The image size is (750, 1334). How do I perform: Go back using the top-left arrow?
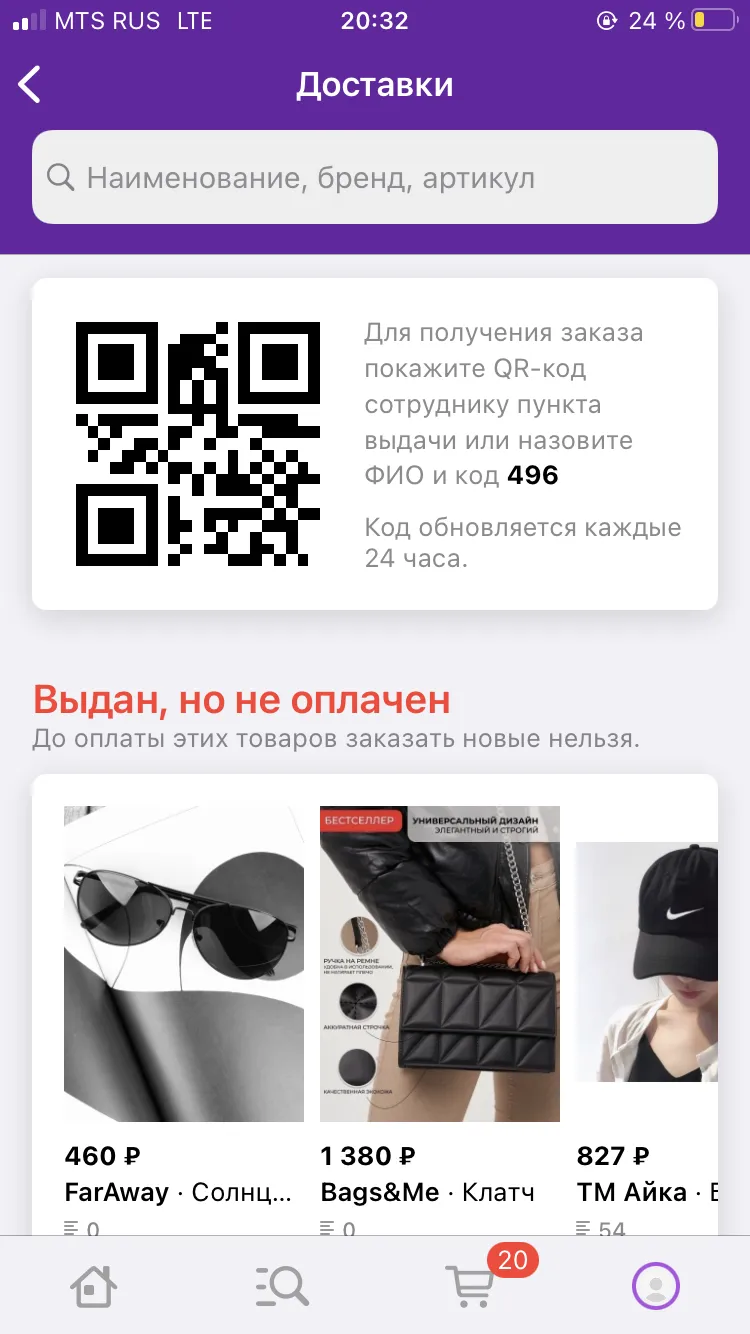pyautogui.click(x=30, y=85)
